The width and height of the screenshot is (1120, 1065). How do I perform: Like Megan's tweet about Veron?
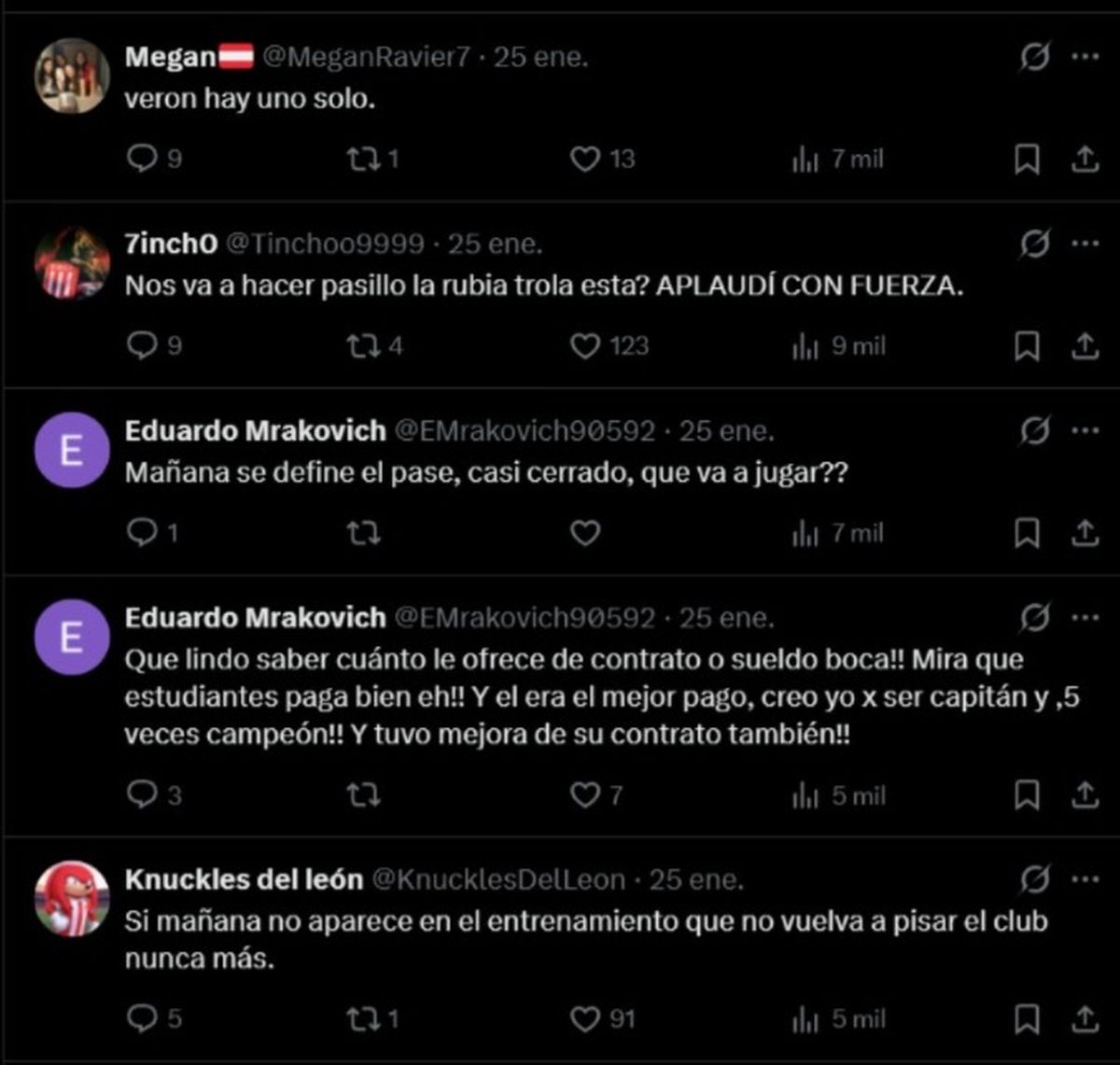[x=585, y=160]
